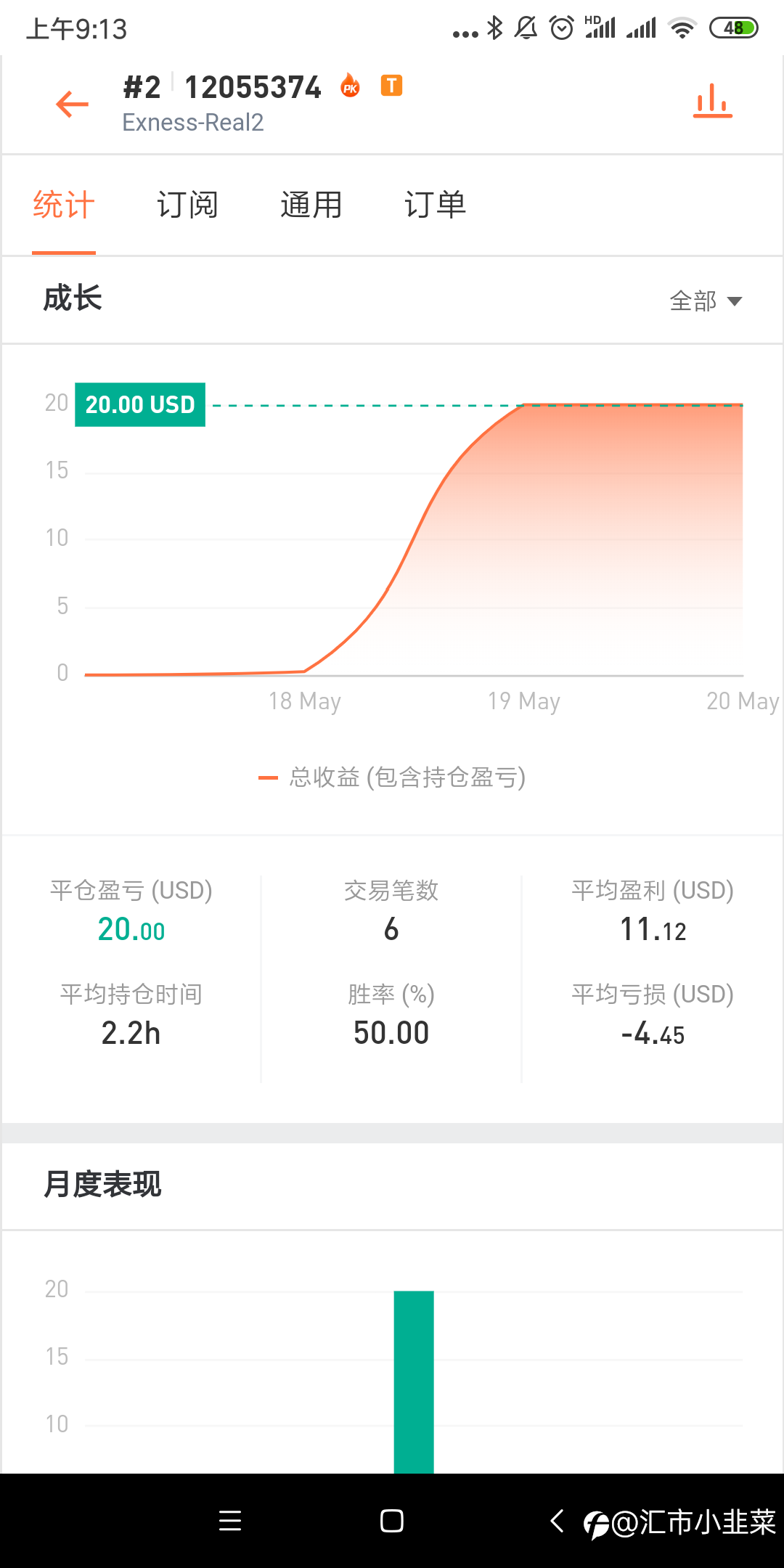Tap the system home button
The width and height of the screenshot is (784, 1568).
392,1521
